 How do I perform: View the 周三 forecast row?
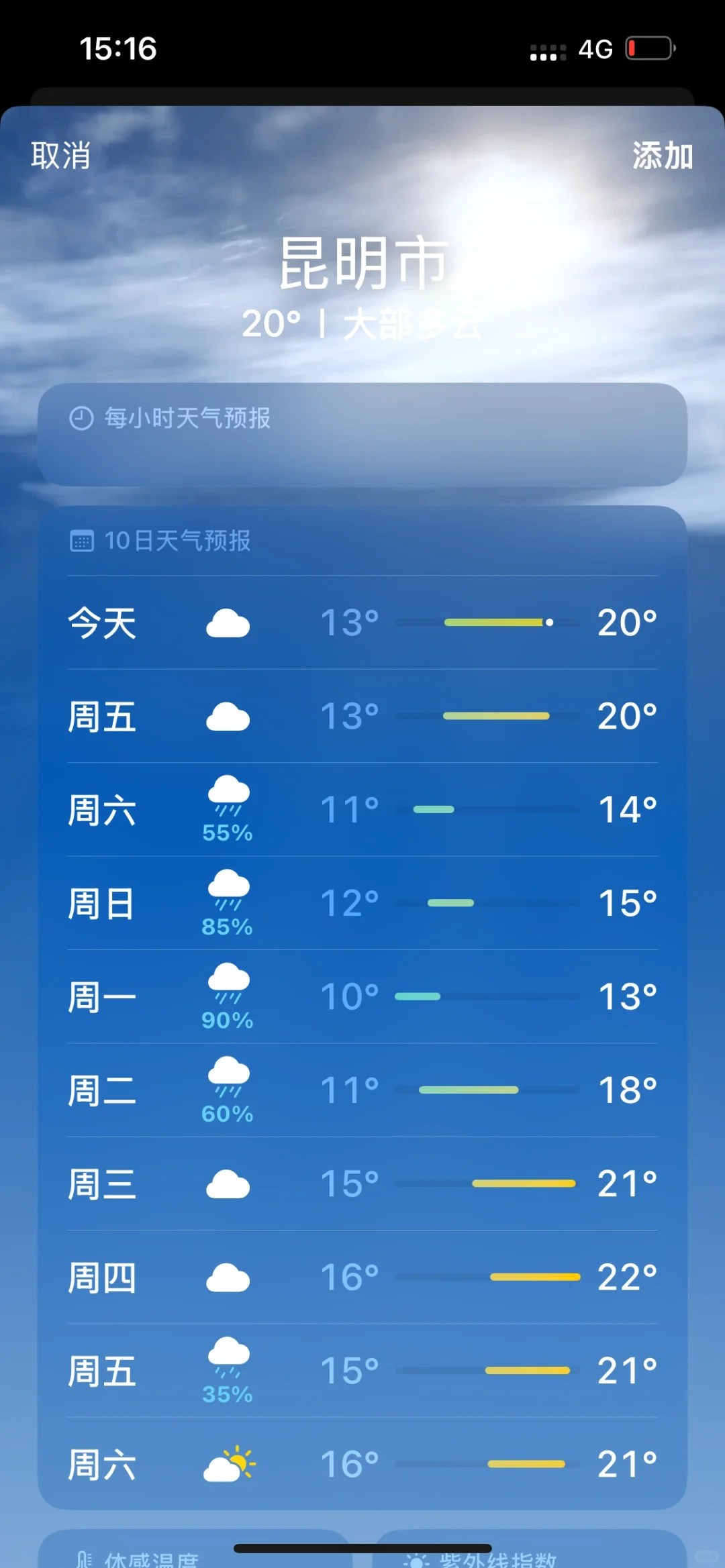(x=362, y=1184)
